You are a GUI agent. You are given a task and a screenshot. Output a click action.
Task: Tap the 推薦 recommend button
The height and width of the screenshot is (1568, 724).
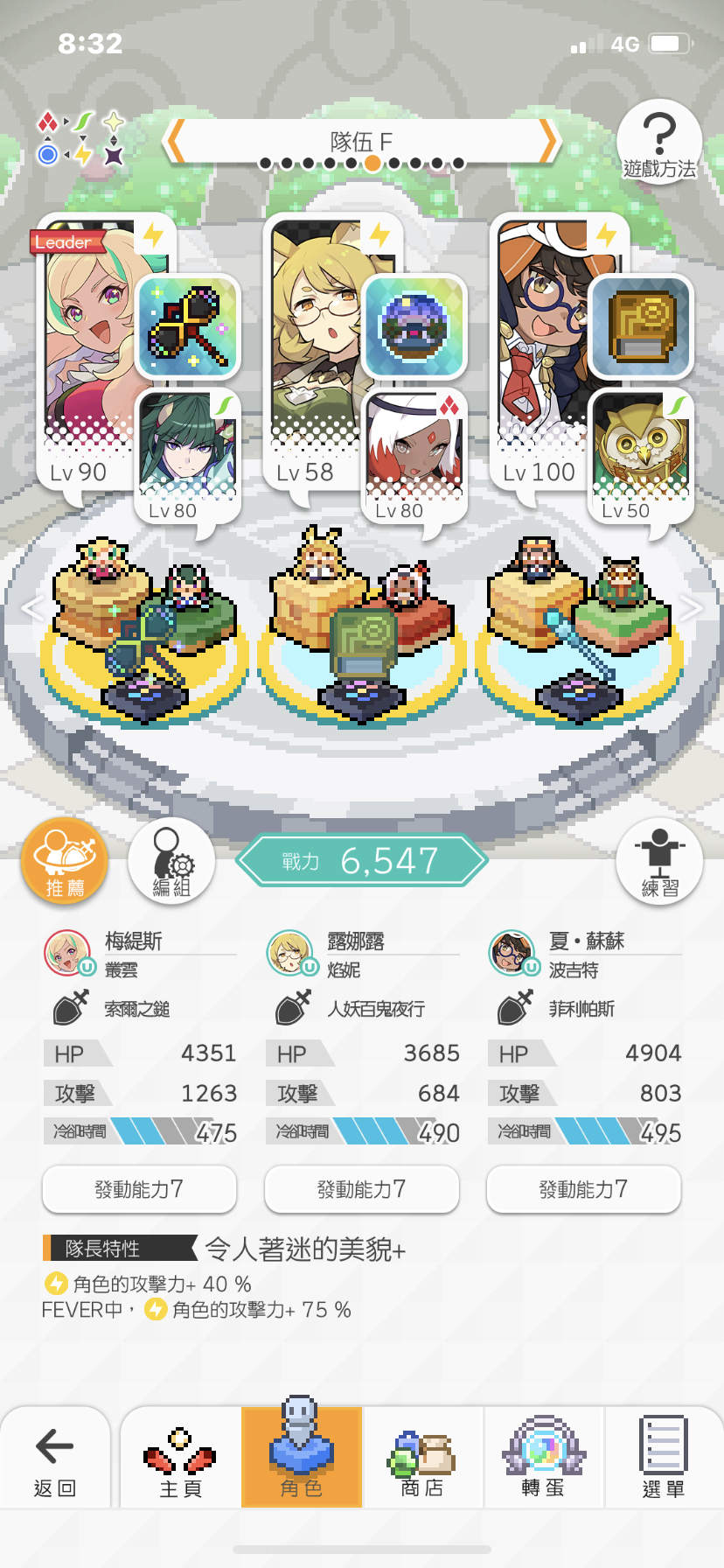click(65, 861)
